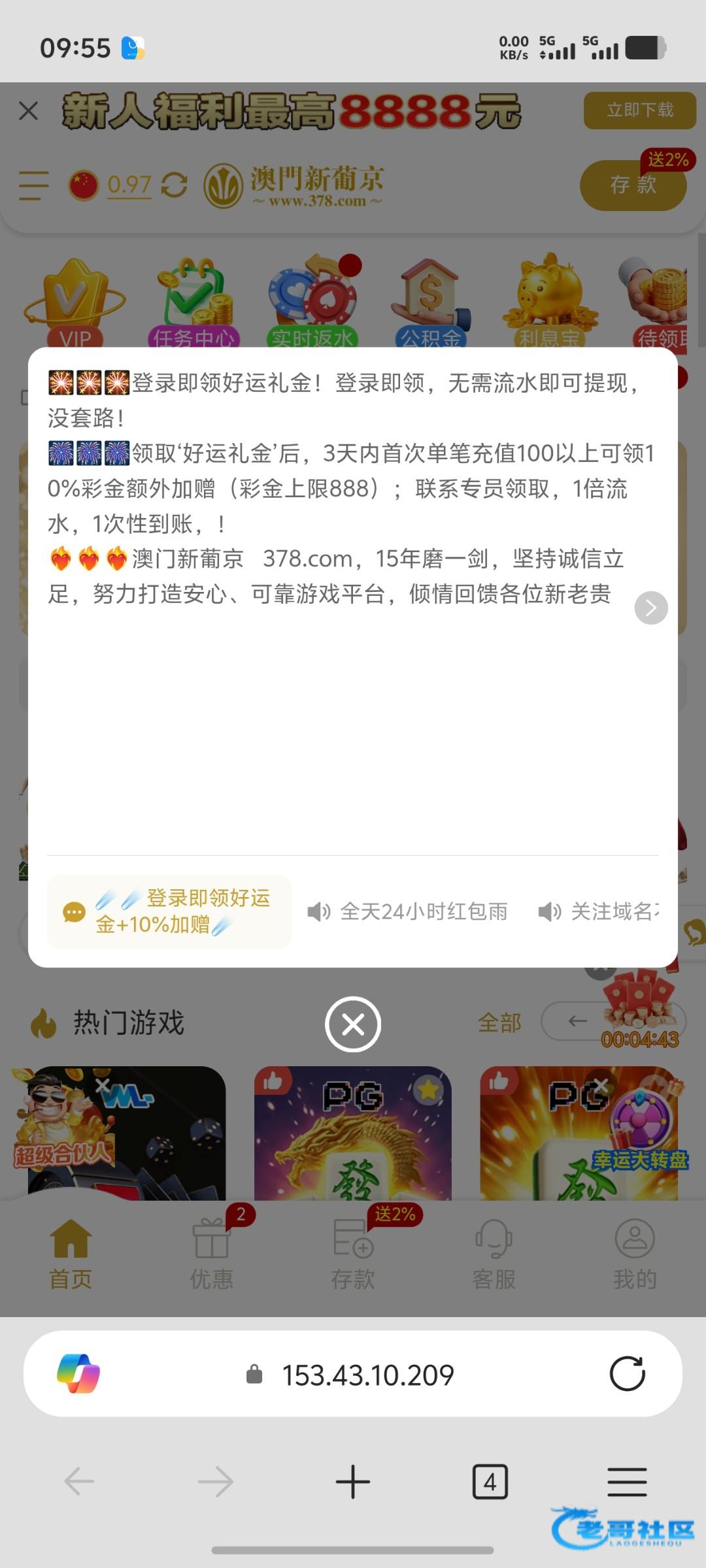The width and height of the screenshot is (706, 1568).
Task: Select the 登录即领好运金+10%加赠 tab
Action: 169,911
